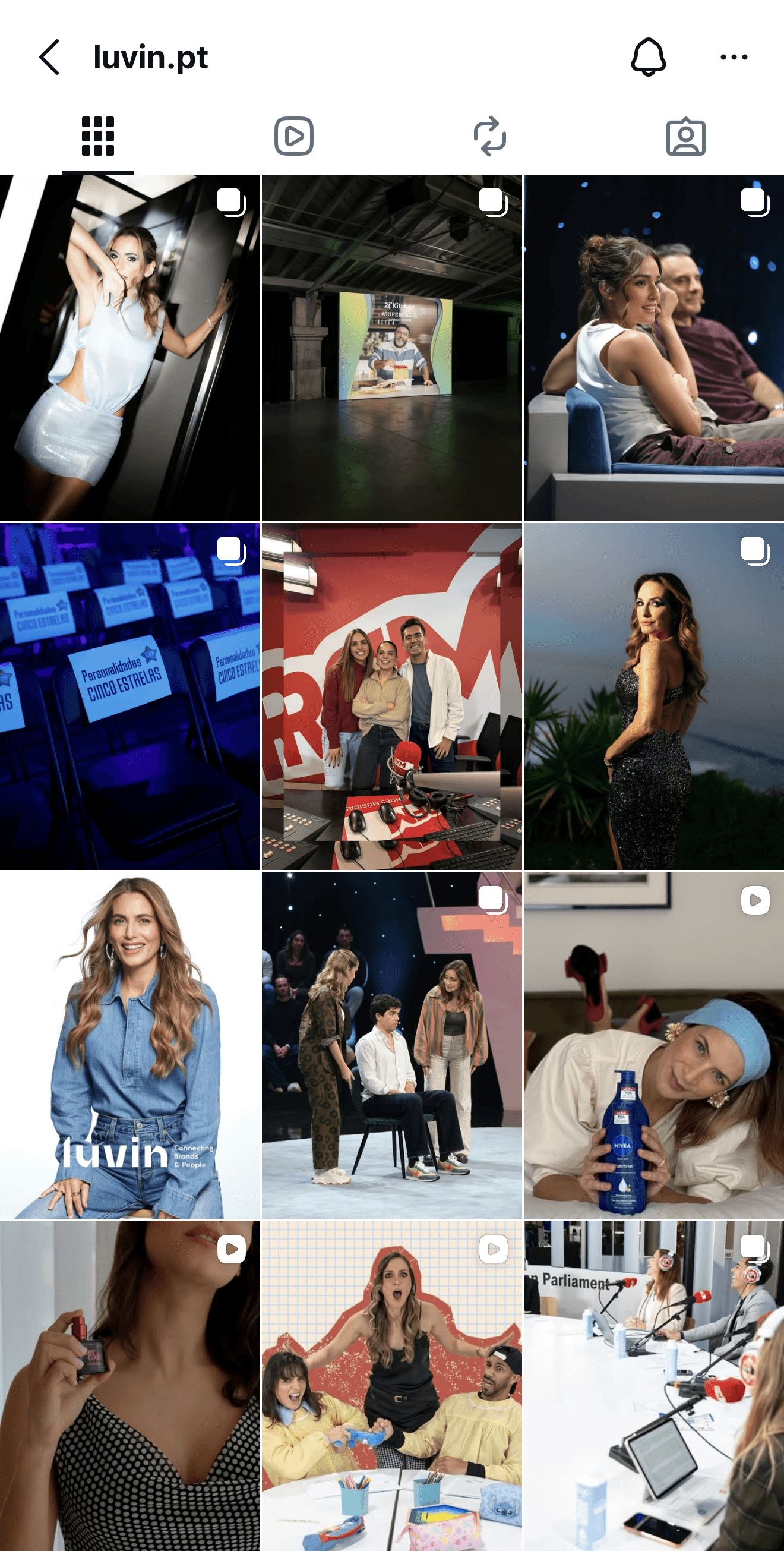Switch to the Reels tab
784x1551 pixels.
coord(293,136)
